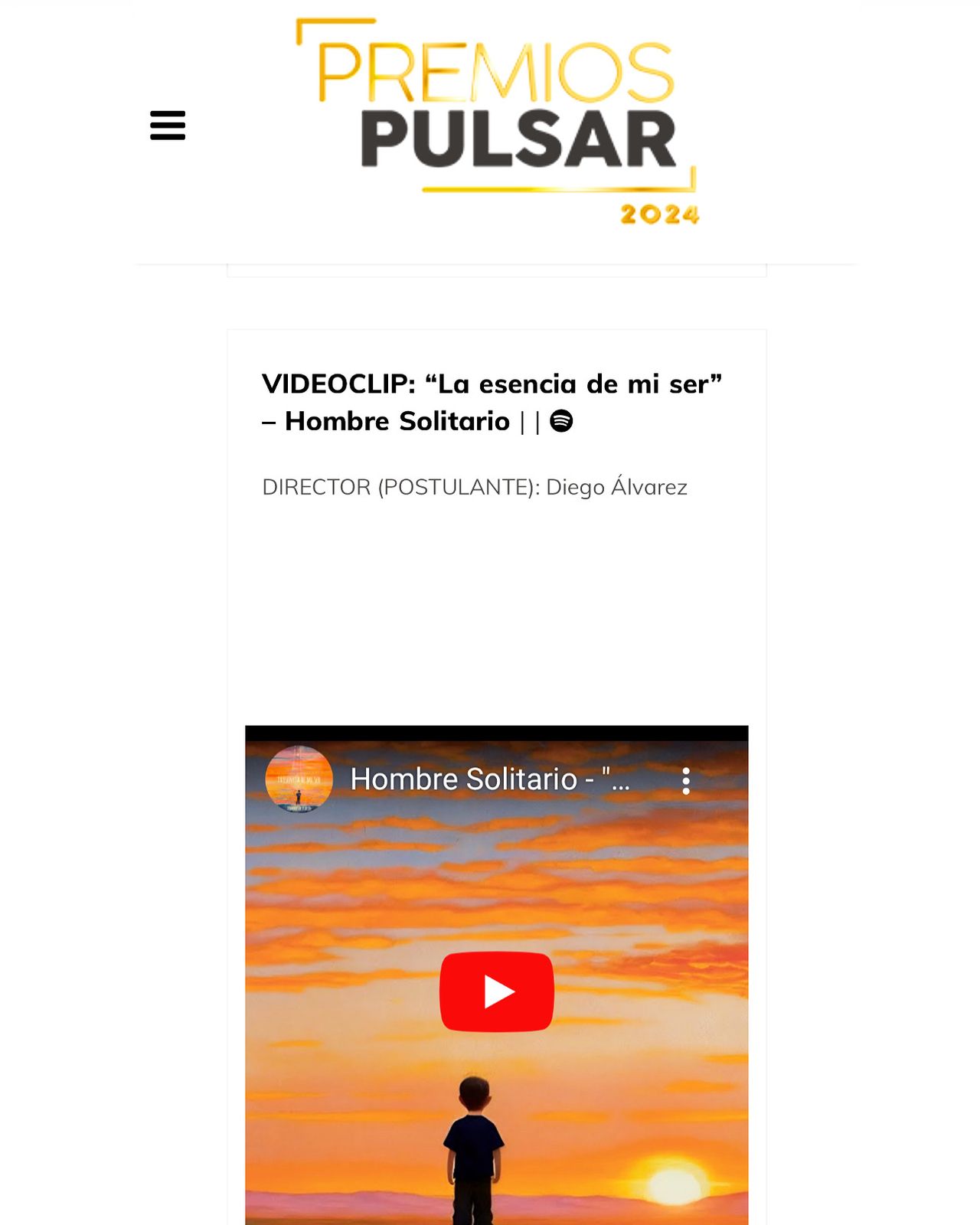Viewport: 980px width, 1225px height.
Task: Open the video's three-dot options
Action: click(x=686, y=781)
